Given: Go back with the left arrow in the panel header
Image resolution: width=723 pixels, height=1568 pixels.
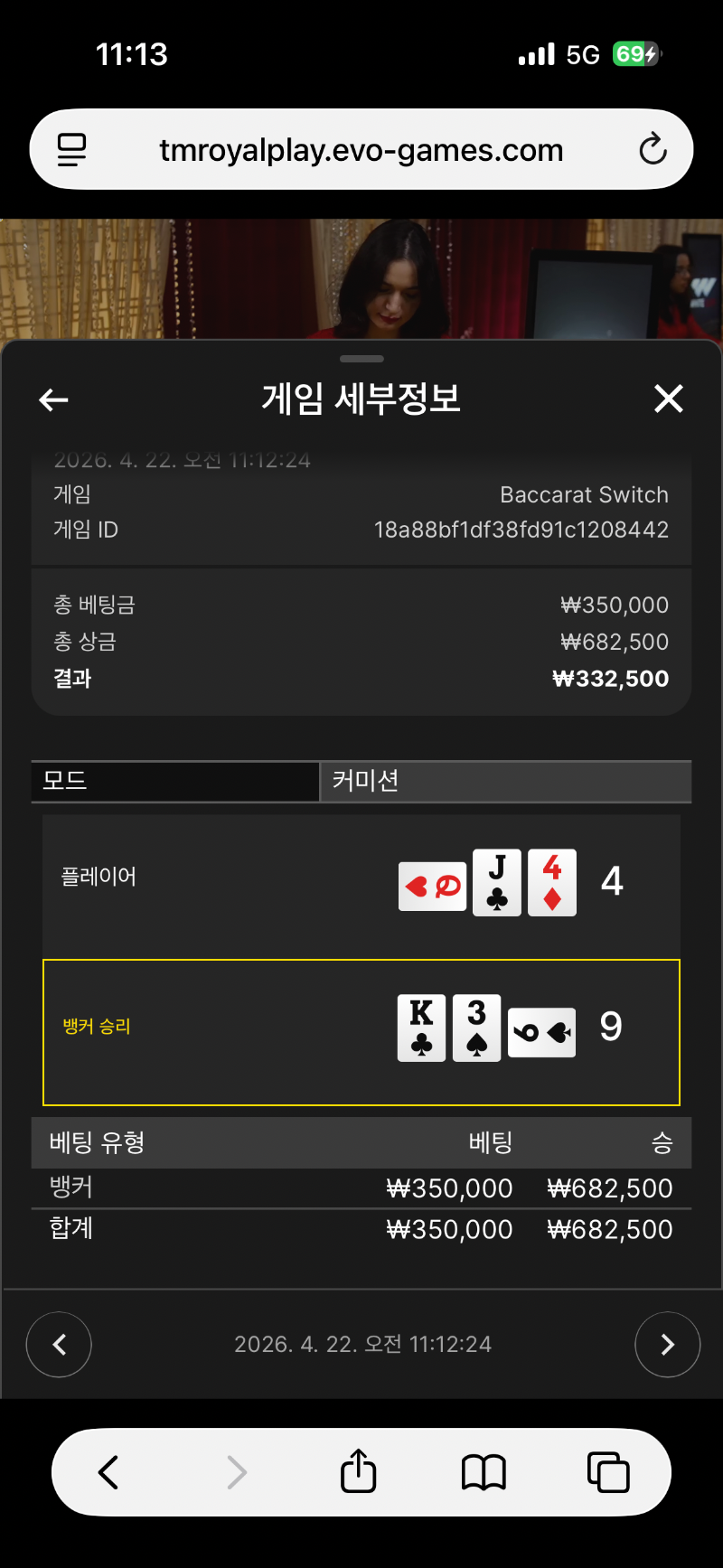Looking at the screenshot, I should coord(54,399).
